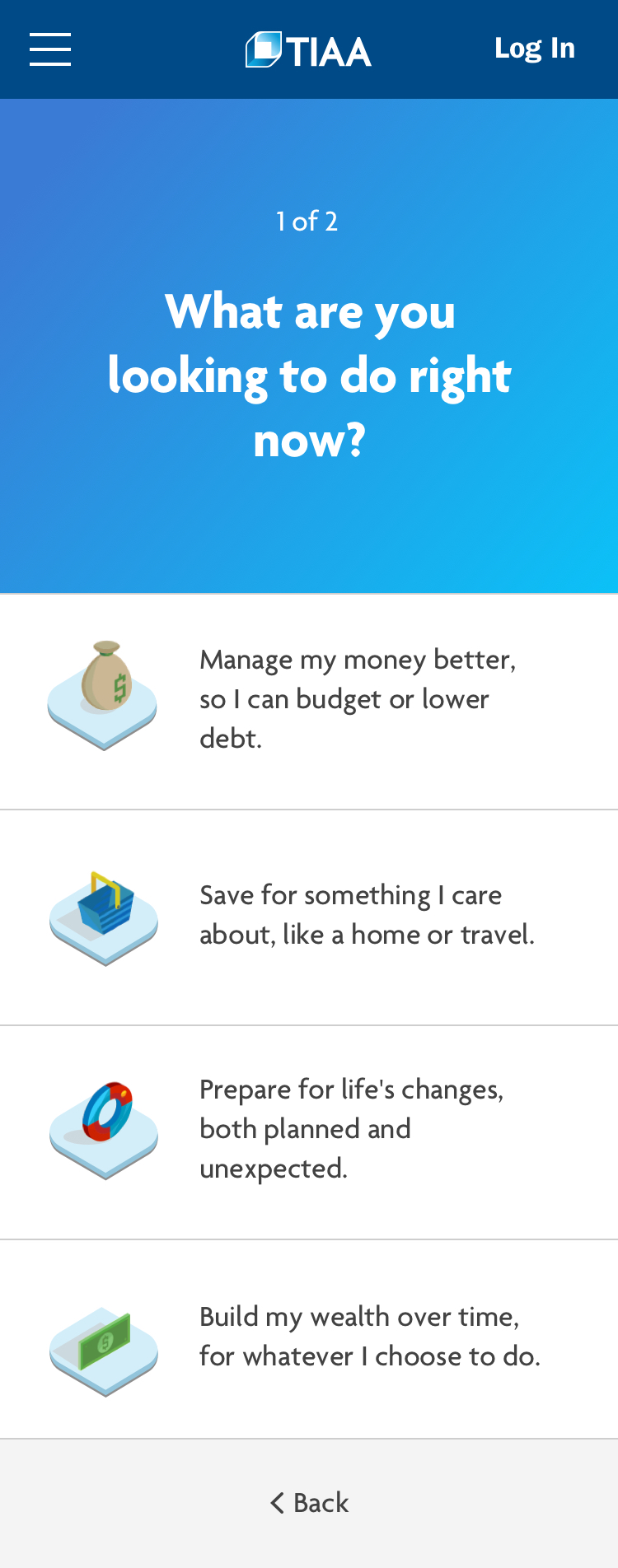Open the hamburger menu
618x1568 pixels.
coord(50,49)
